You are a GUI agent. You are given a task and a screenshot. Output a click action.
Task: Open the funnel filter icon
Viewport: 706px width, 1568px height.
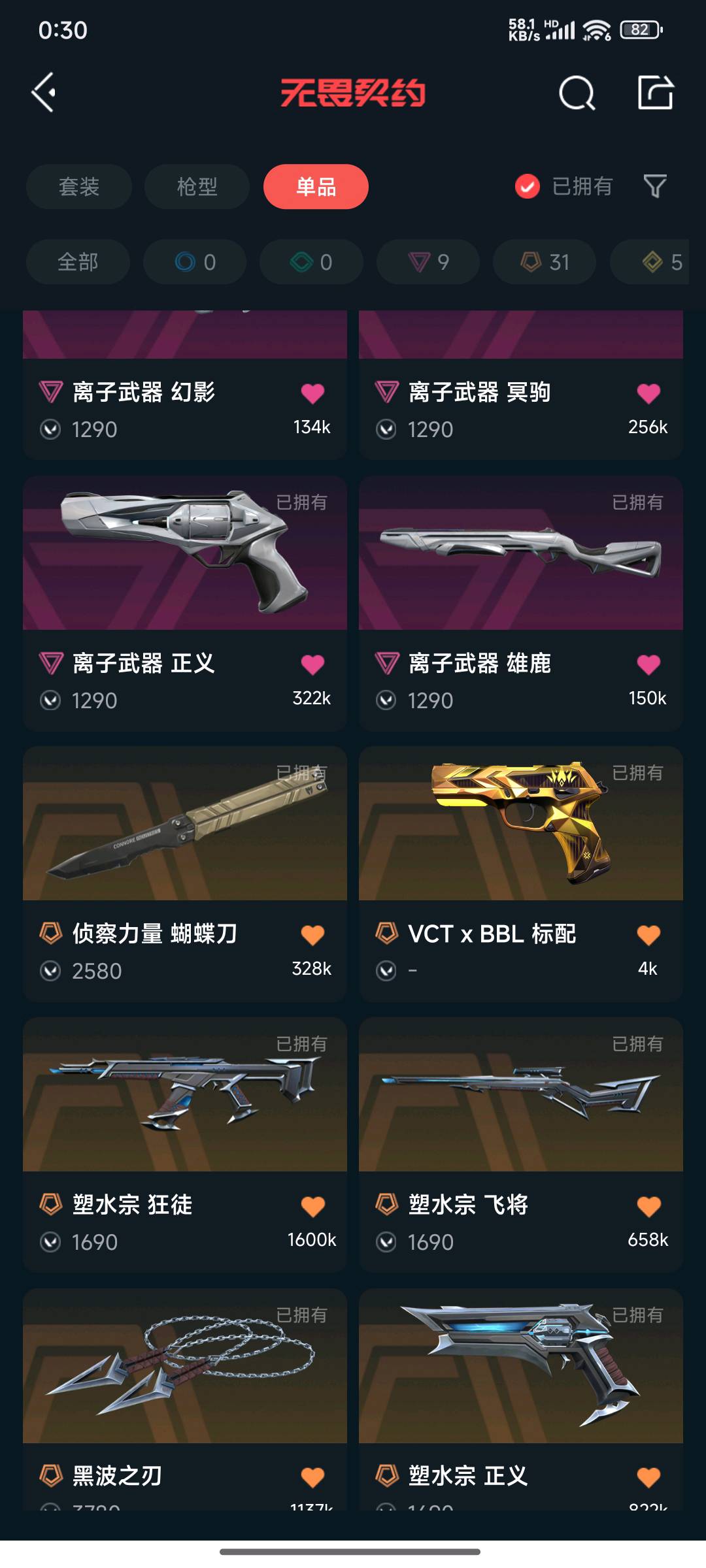654,187
